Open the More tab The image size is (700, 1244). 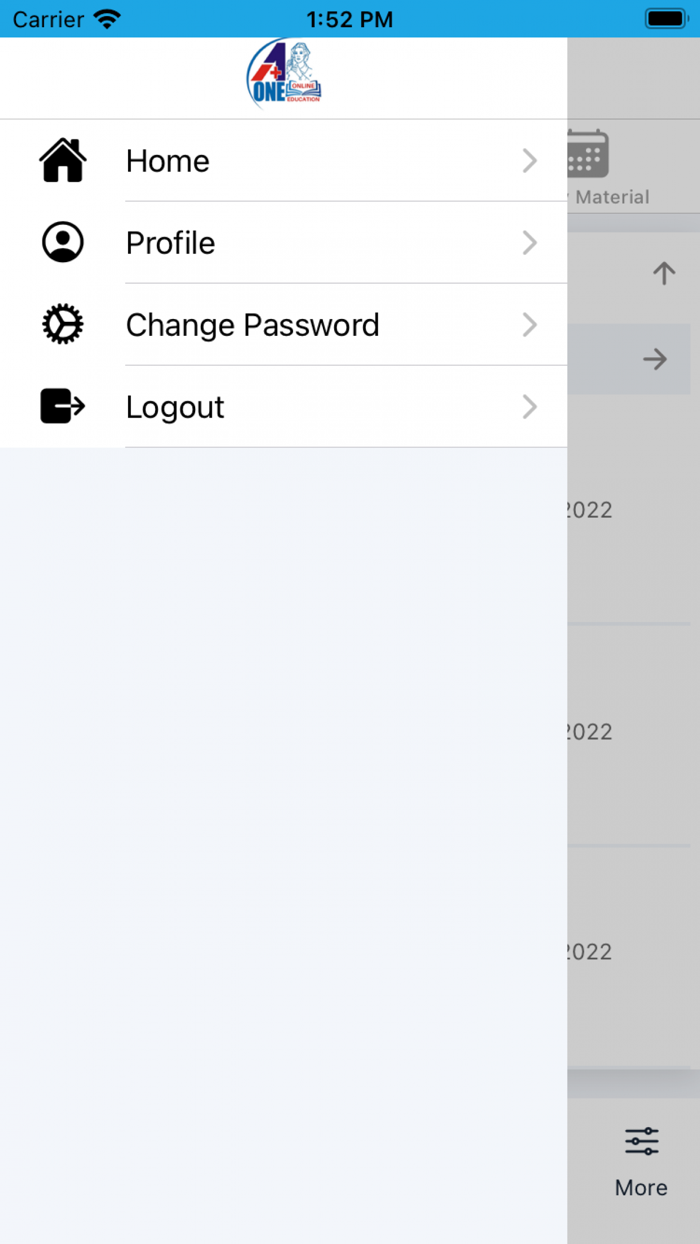[x=641, y=1161]
